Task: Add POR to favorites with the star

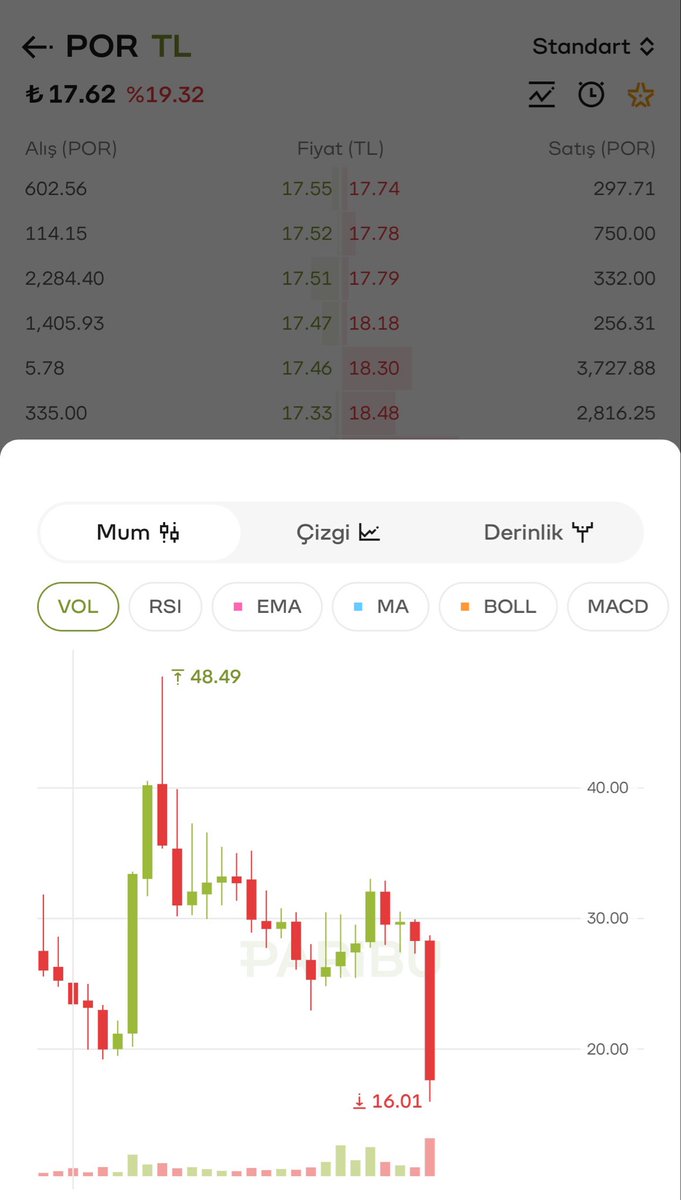Action: (640, 95)
